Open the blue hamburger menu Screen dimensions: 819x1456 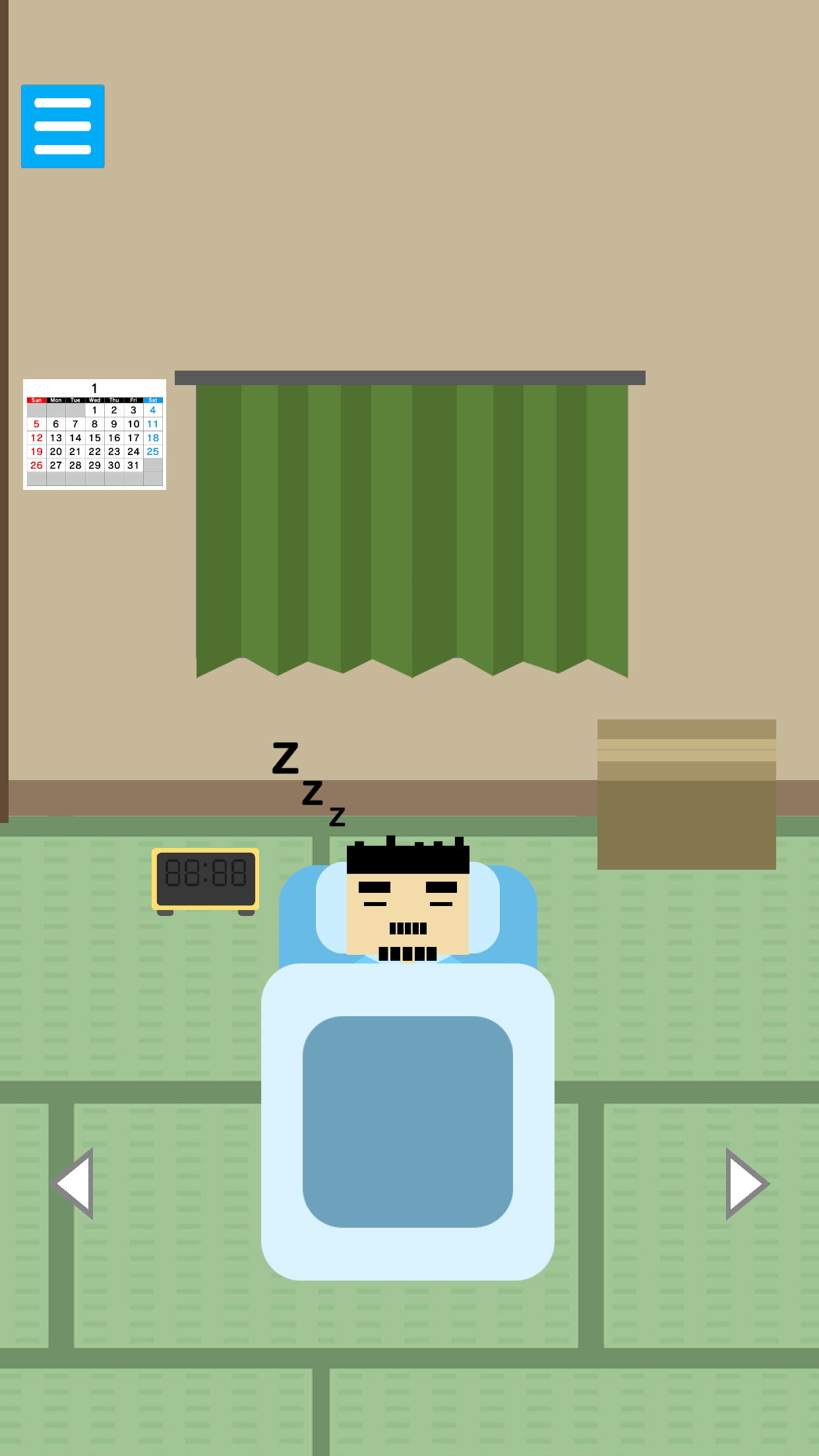click(63, 126)
